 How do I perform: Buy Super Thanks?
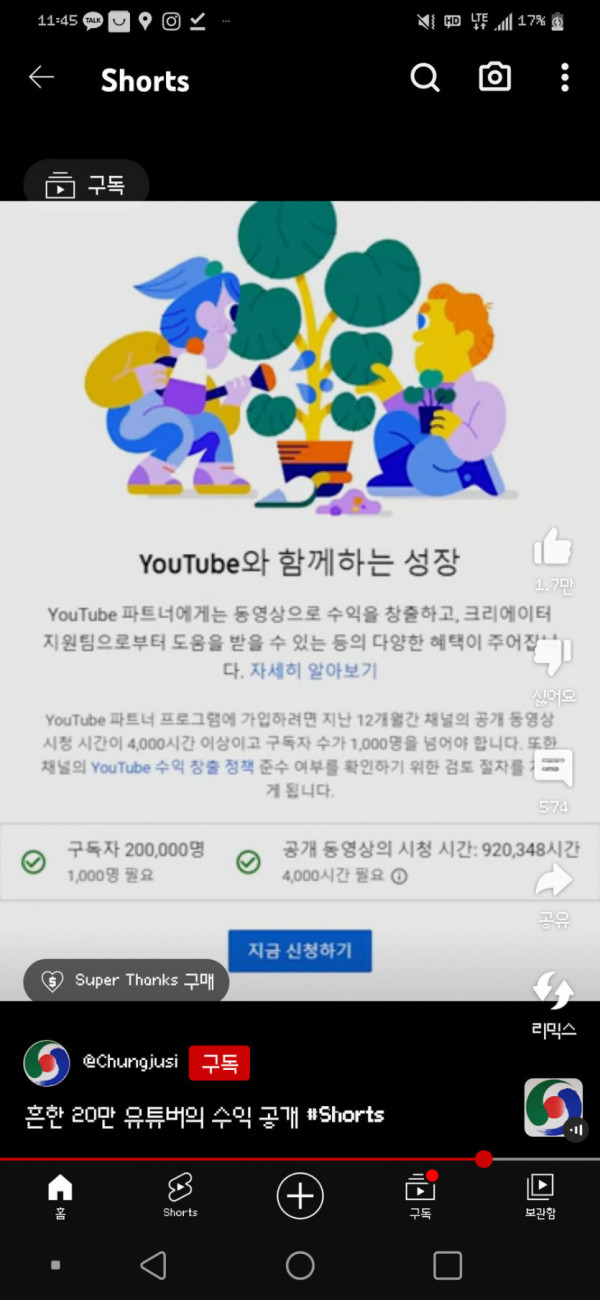click(x=126, y=981)
